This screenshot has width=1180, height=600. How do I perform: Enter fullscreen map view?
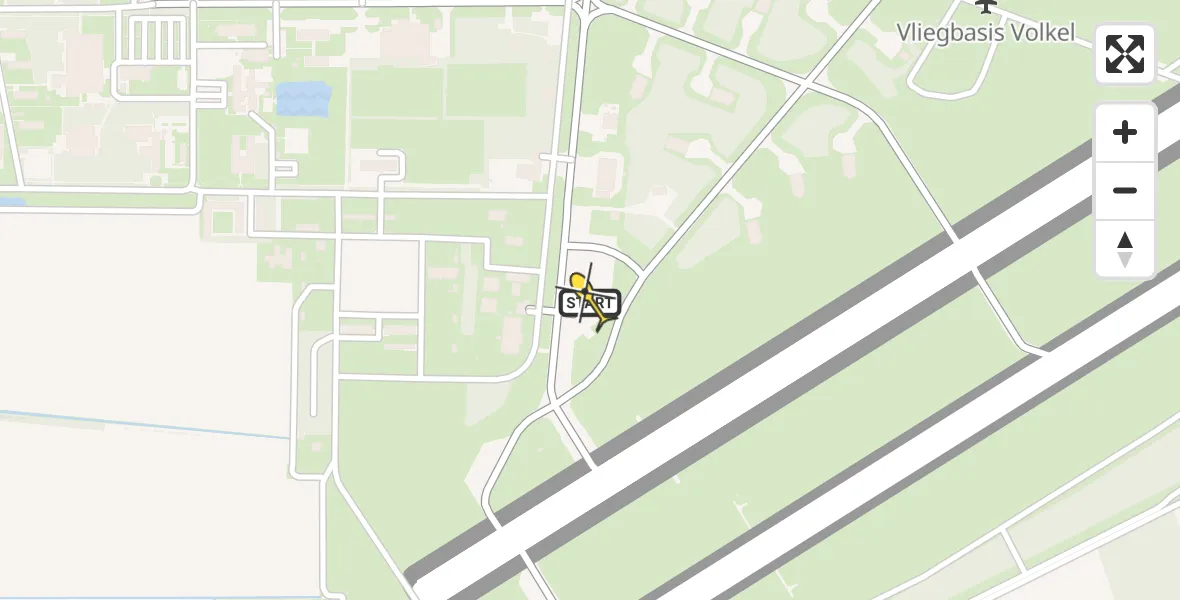coord(1125,54)
